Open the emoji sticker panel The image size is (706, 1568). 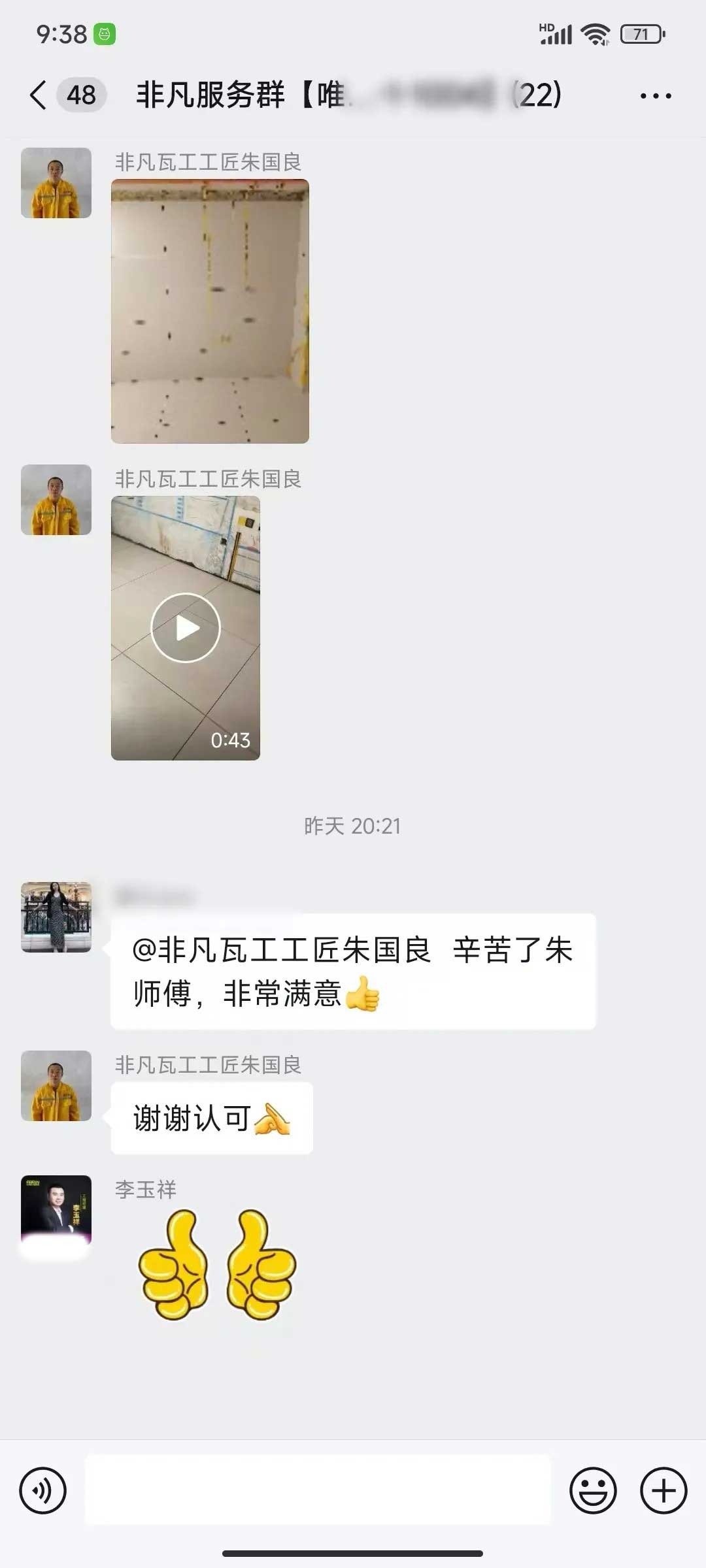(x=593, y=1490)
